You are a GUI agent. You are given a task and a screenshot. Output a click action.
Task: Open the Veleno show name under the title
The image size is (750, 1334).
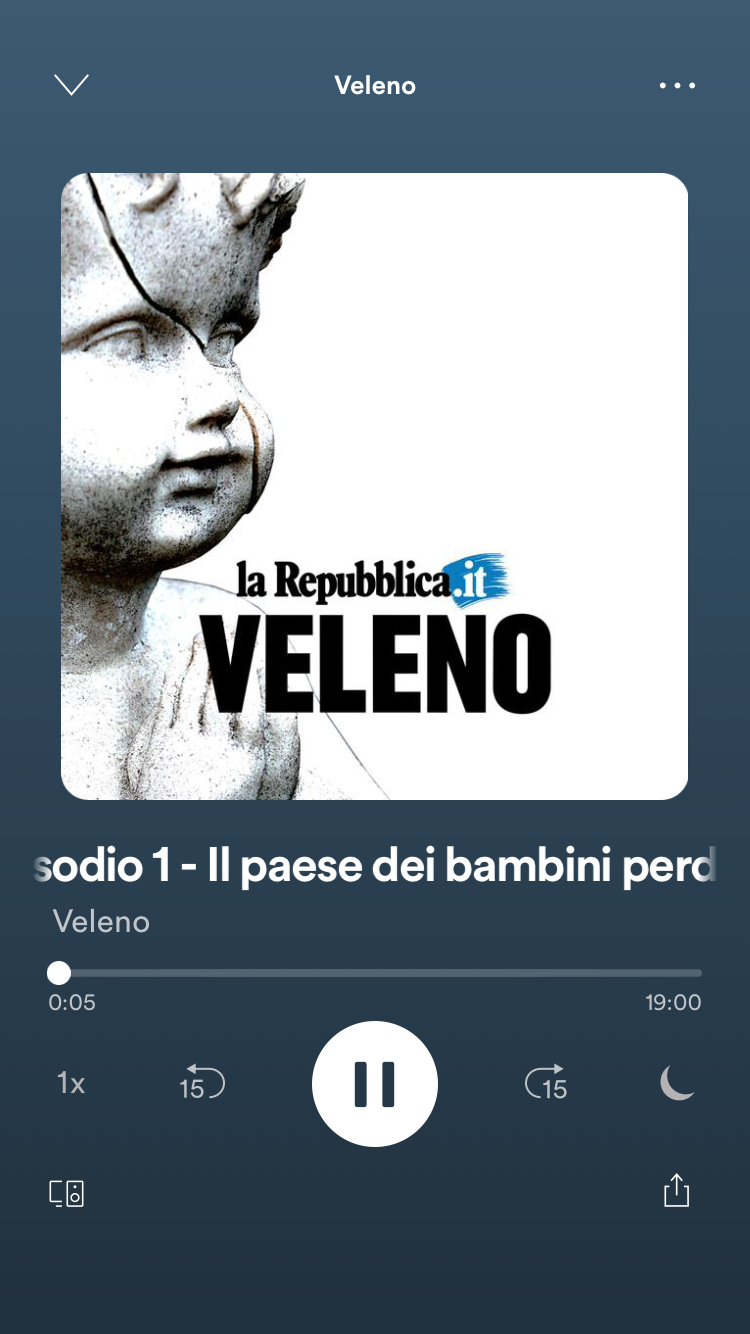101,921
